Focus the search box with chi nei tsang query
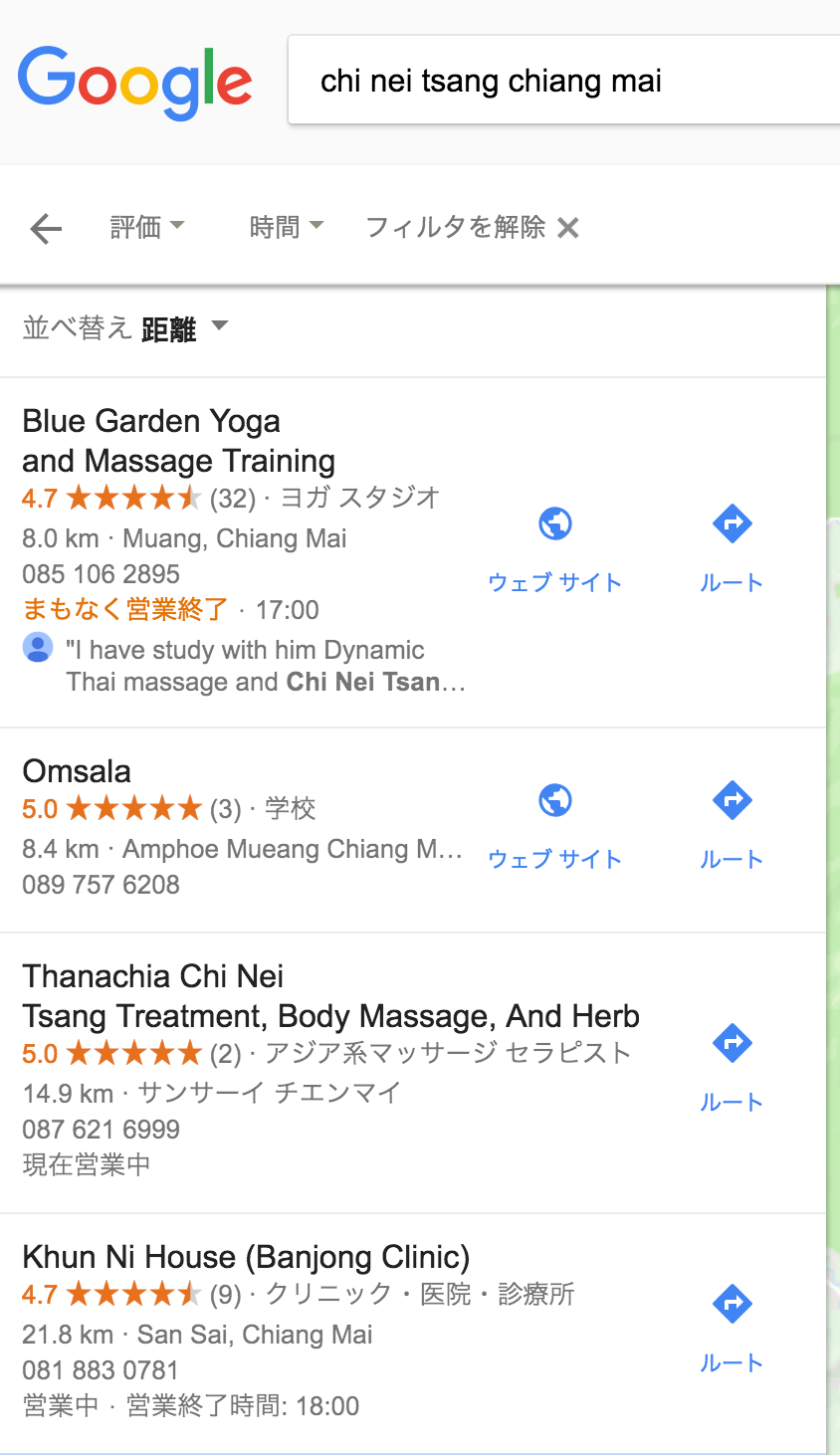The width and height of the screenshot is (840, 1455). pos(564,81)
